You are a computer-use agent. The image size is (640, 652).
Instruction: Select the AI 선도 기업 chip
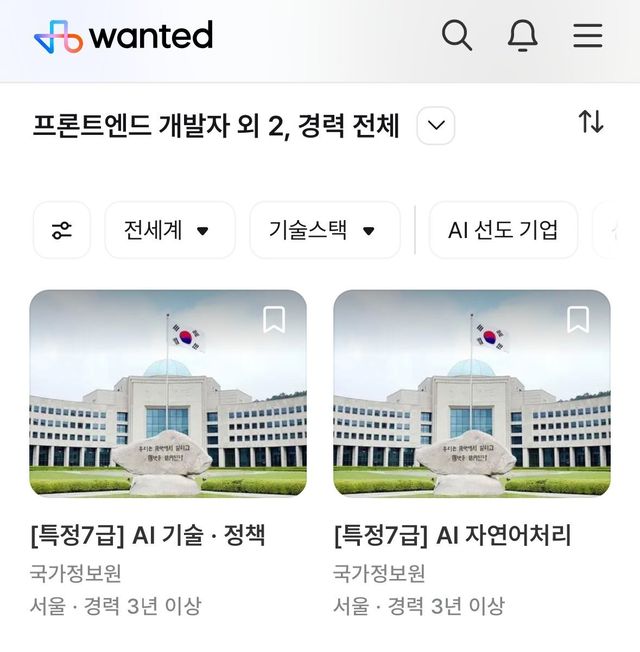pos(503,230)
